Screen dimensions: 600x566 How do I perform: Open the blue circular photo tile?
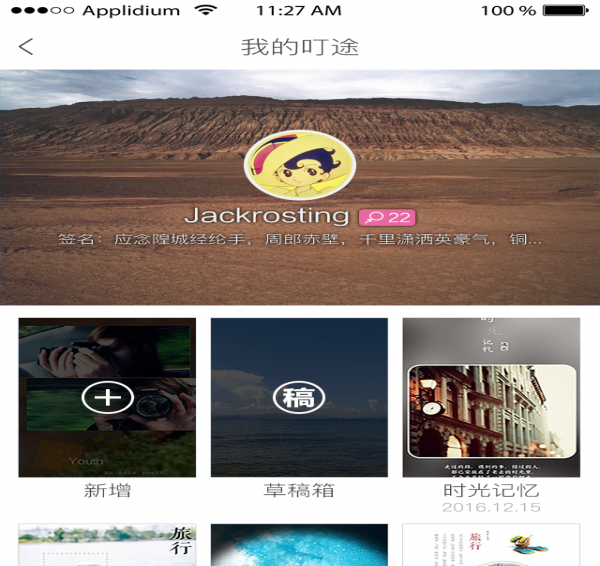pos(299,545)
